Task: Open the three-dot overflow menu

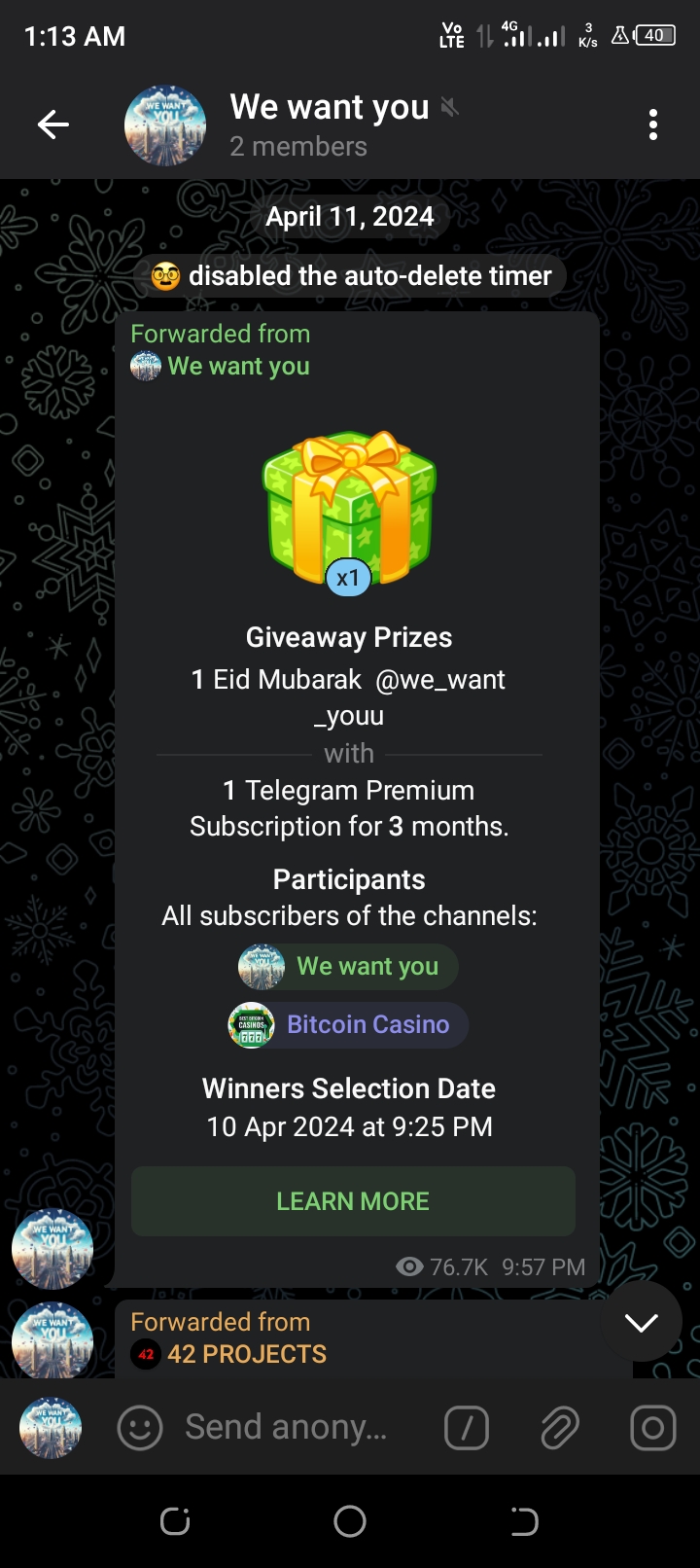Action: tap(652, 125)
